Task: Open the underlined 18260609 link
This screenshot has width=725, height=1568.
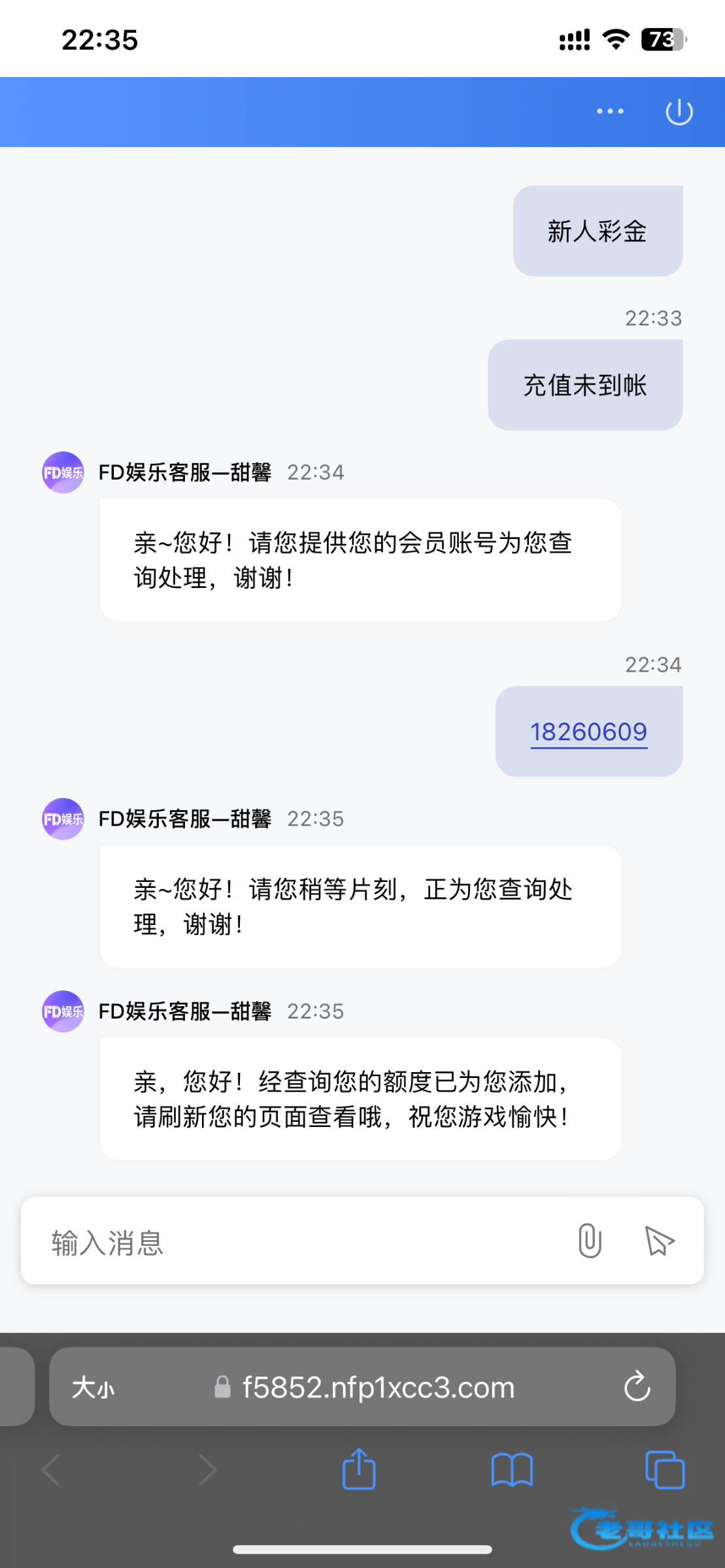Action: [x=588, y=732]
